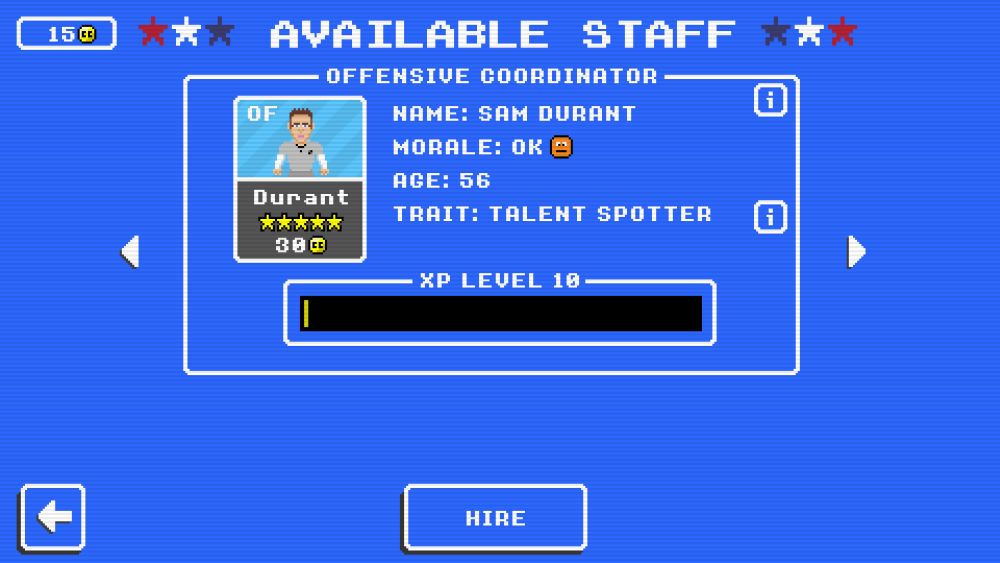Hire offensive coordinator Sam Durant
Viewport: 1000px width, 563px height.
pyautogui.click(x=495, y=518)
